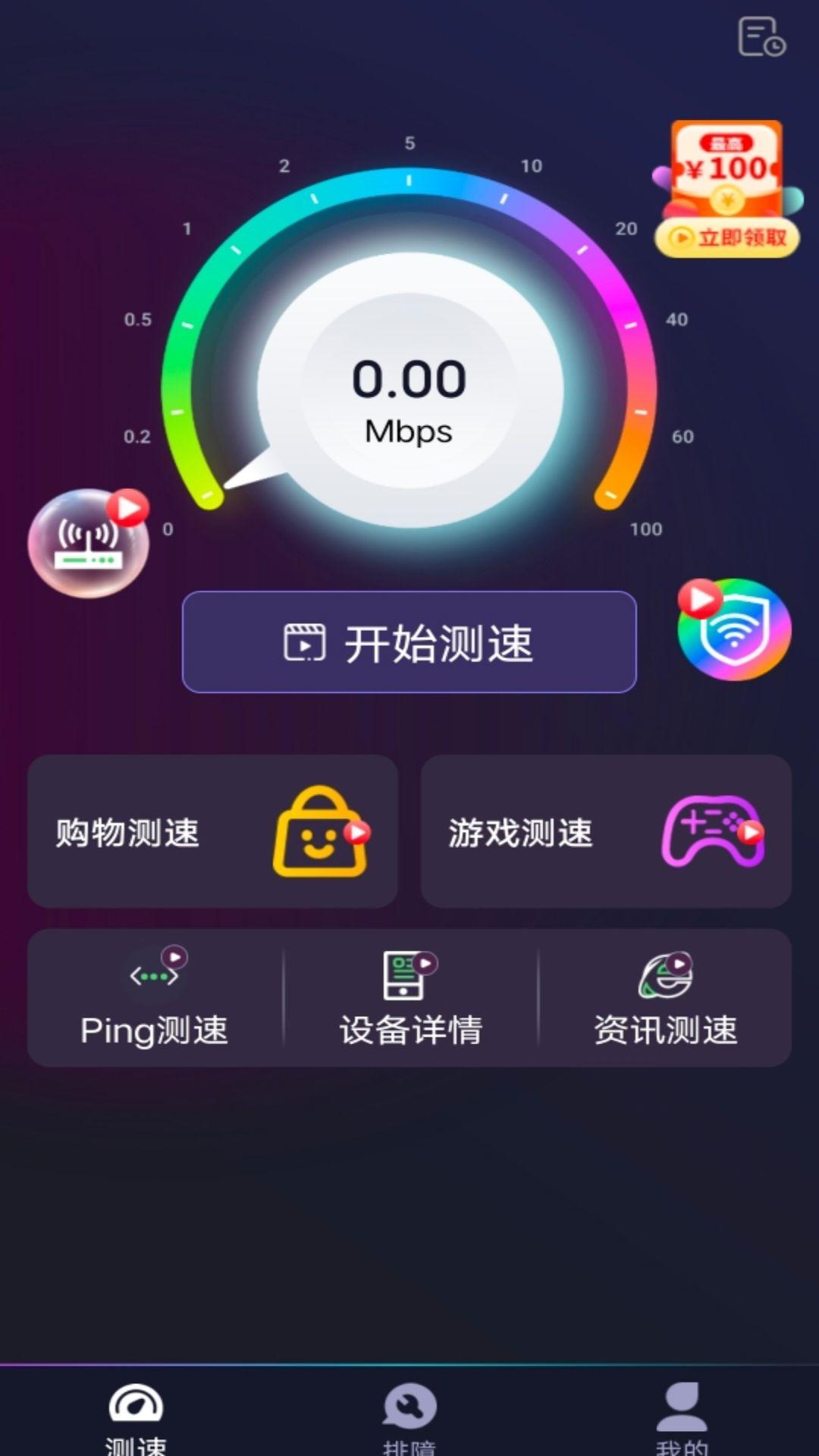Open the 购物测速 shopping speed card
Image resolution: width=819 pixels, height=1456 pixels.
tap(213, 831)
